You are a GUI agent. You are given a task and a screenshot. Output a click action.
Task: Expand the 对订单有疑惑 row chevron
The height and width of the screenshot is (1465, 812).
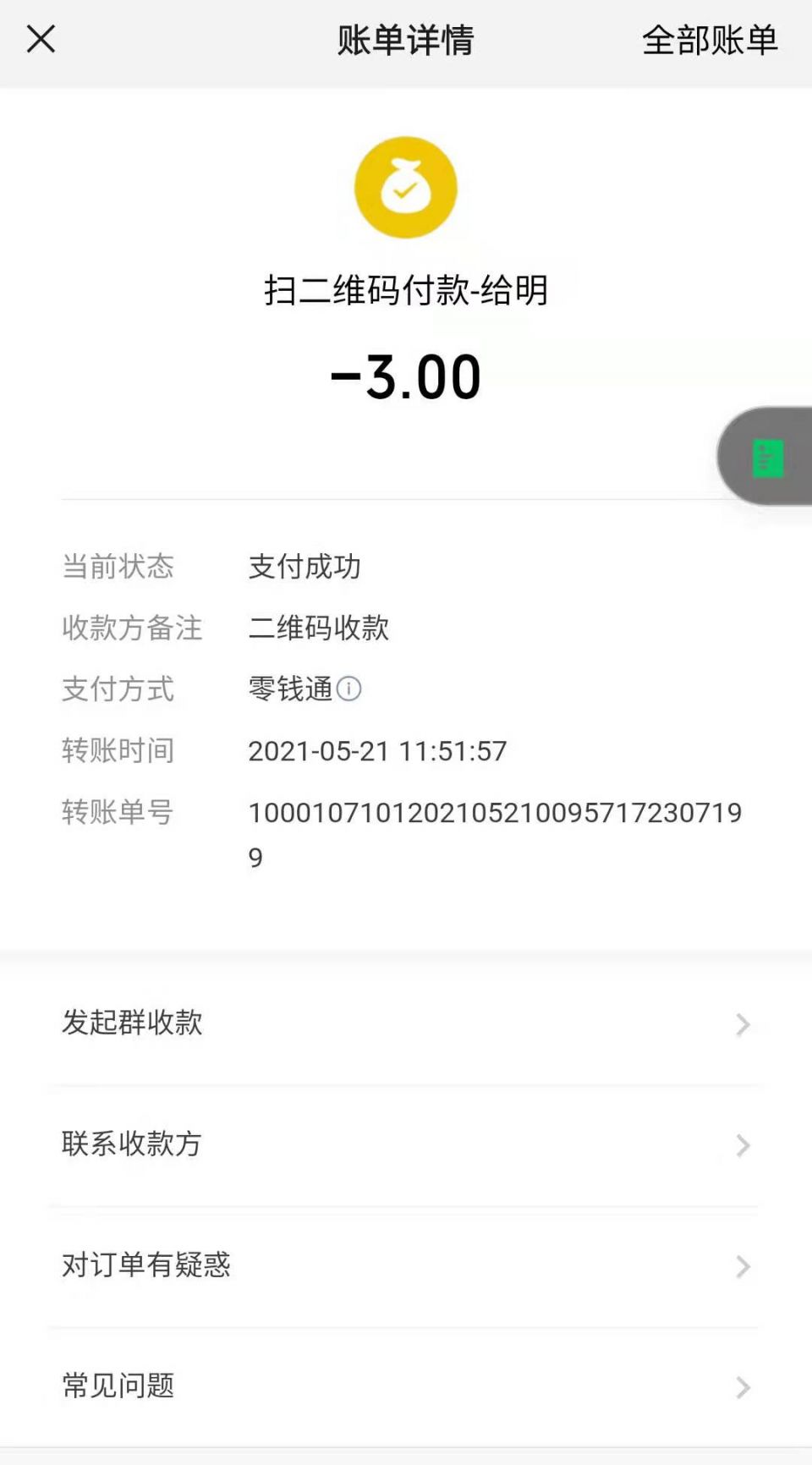point(742,1266)
